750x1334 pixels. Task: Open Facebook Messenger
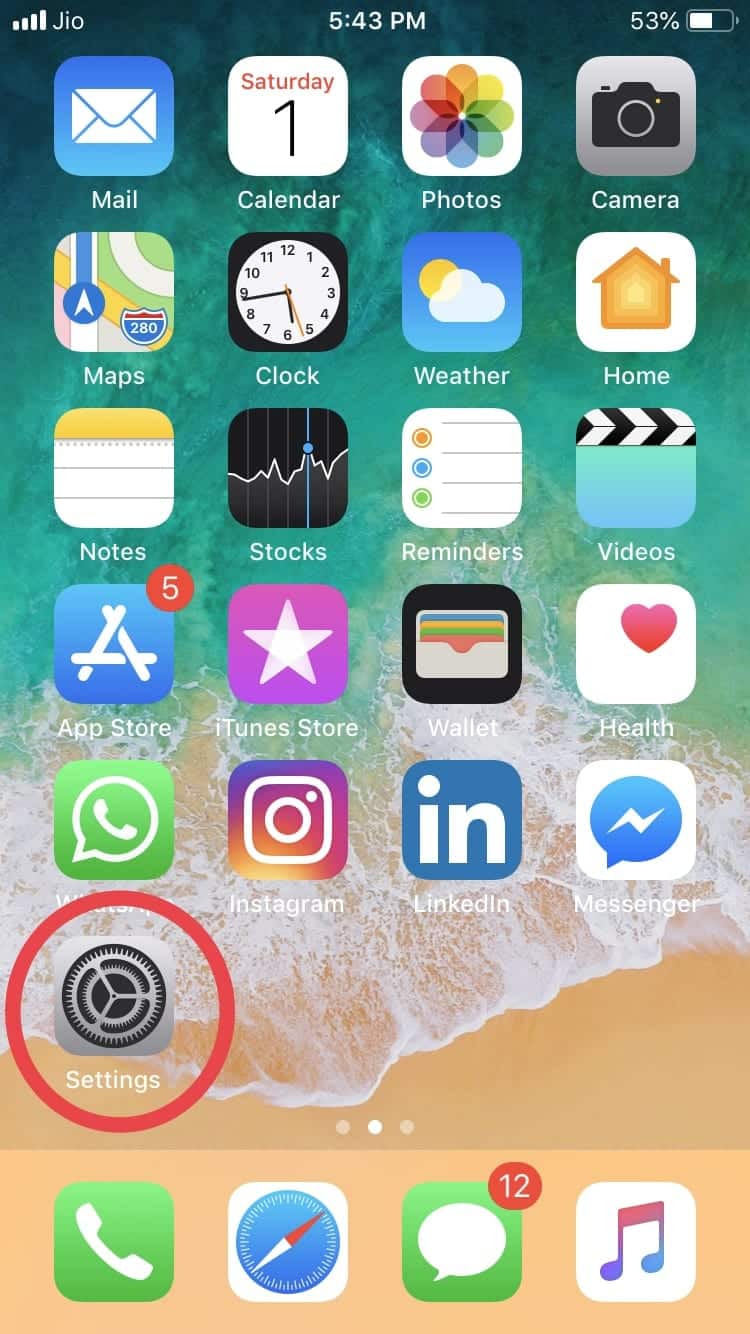click(x=636, y=820)
